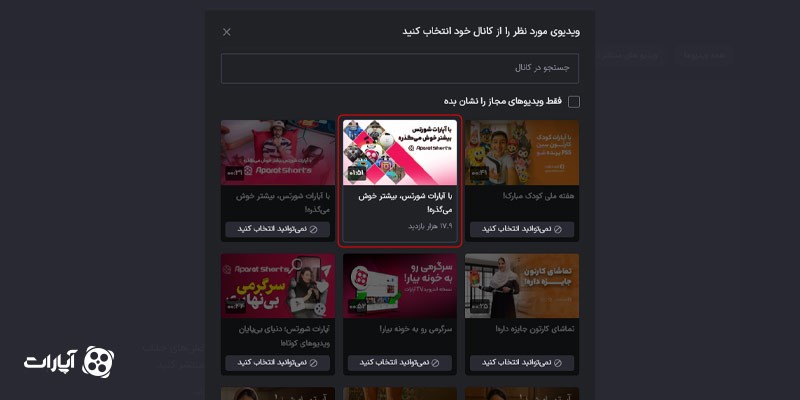Open the 'آپارات شورتس؛ دنیای بی‌پایان' video card
This screenshot has height=400, width=800.
coord(278,286)
